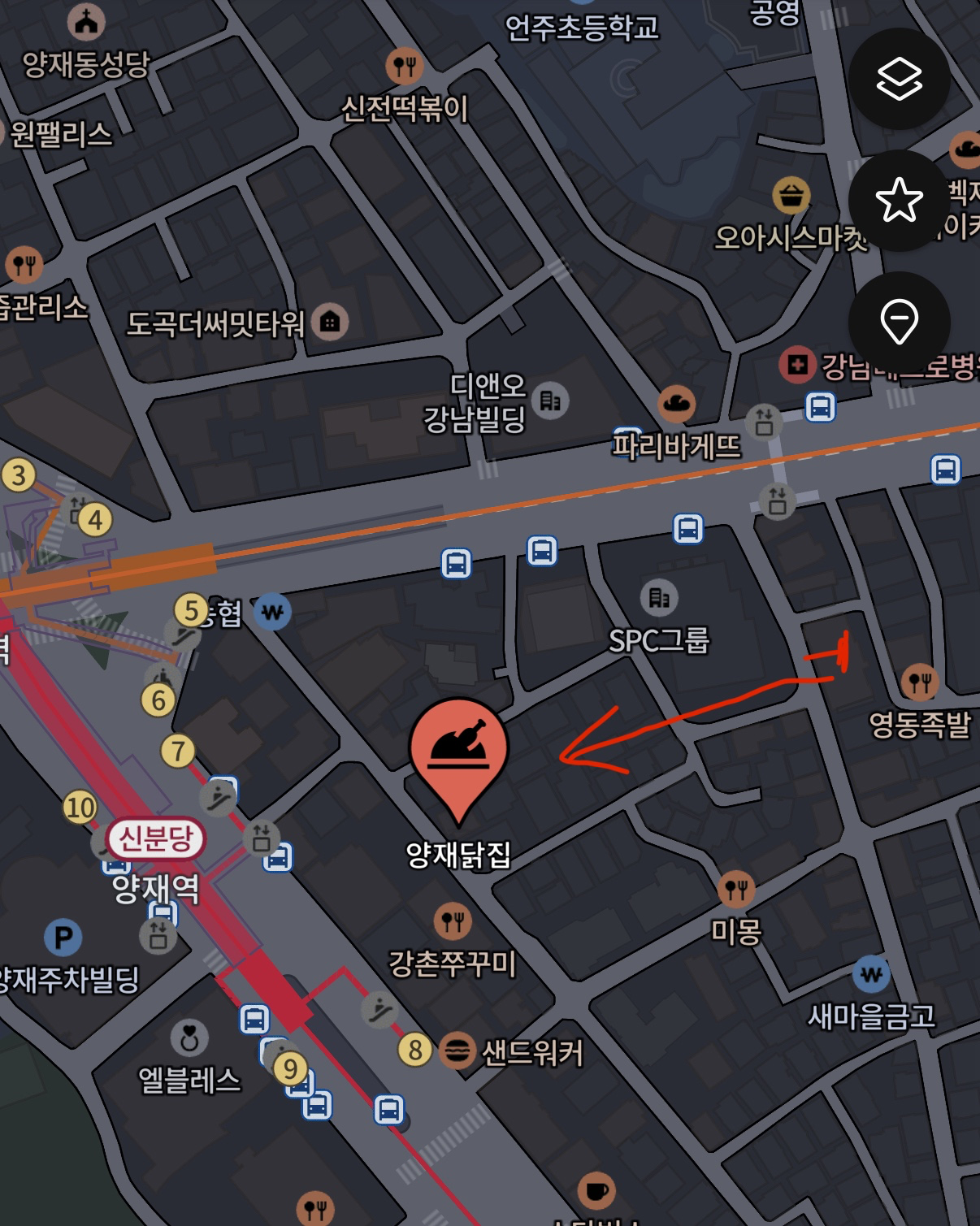Tap the 영동족발 restaurant marker
980x1226 pixels.
pyautogui.click(x=920, y=682)
